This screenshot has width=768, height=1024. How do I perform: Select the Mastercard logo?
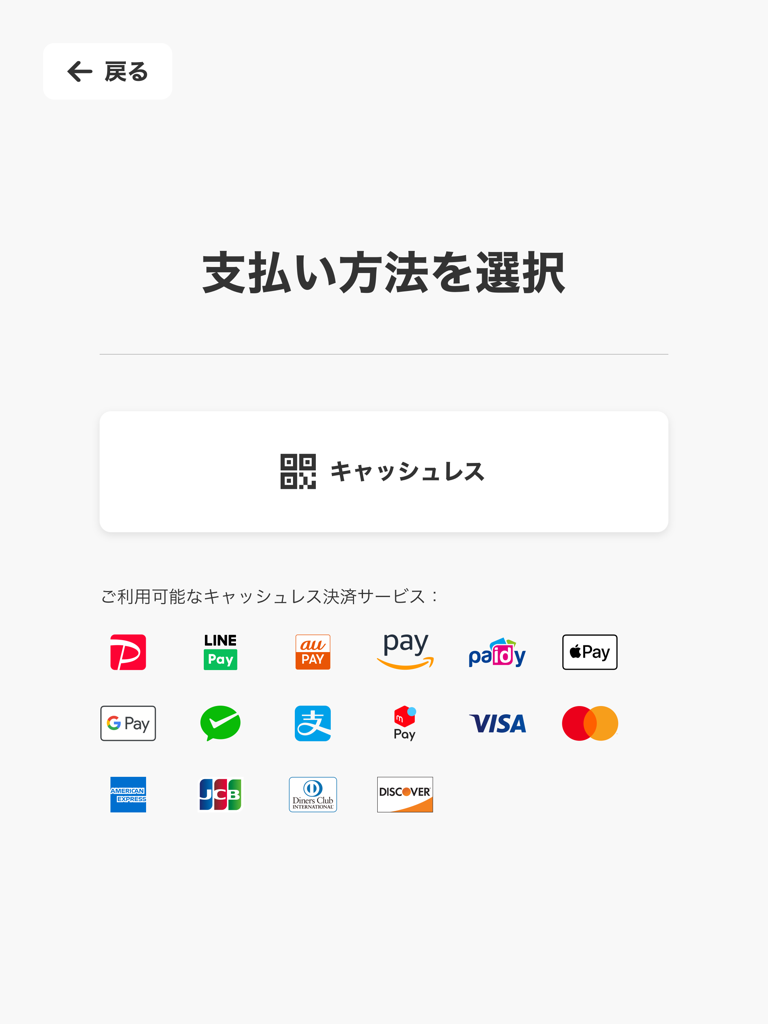click(x=589, y=723)
